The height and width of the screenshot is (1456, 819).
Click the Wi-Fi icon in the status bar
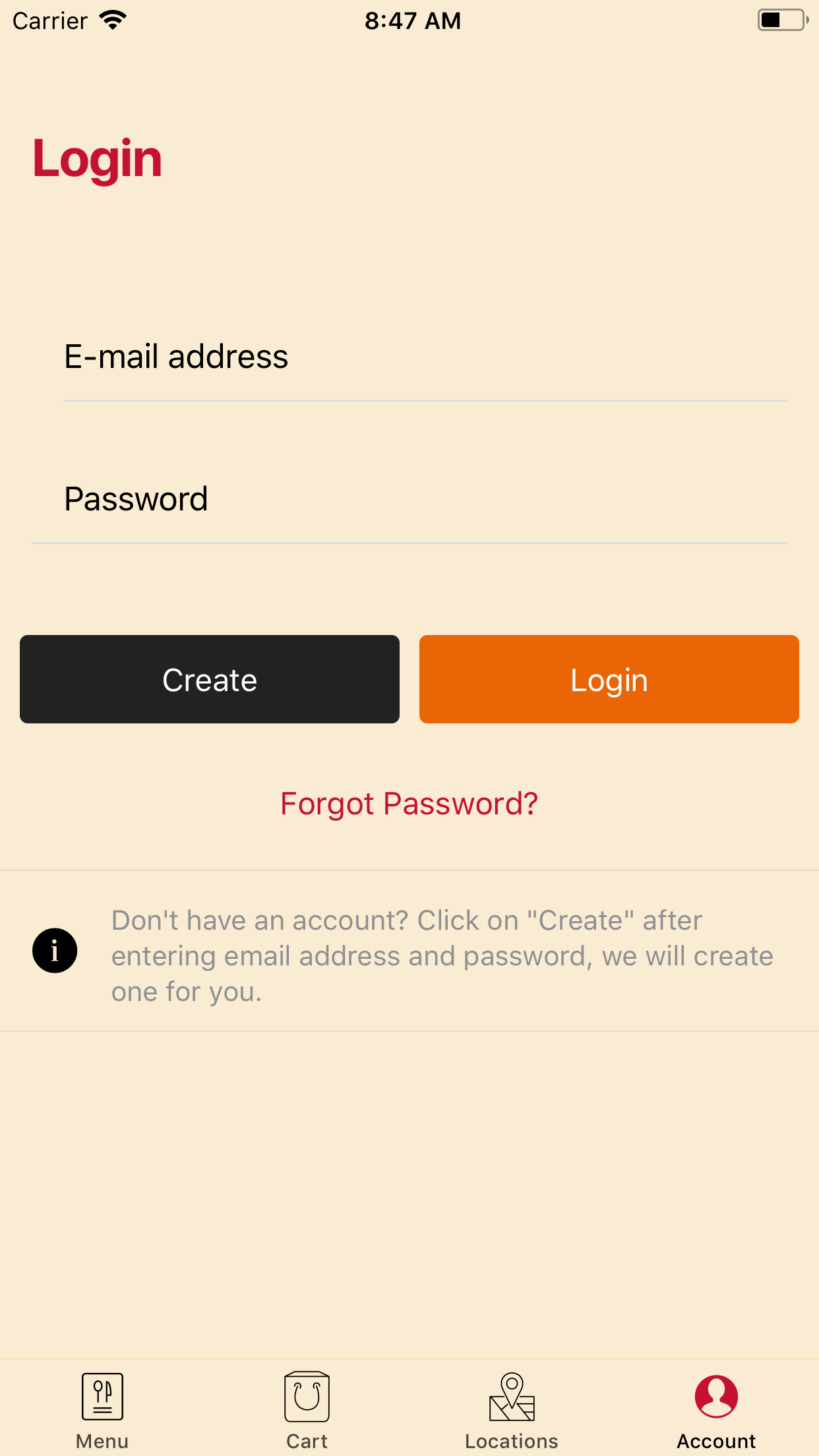[x=113, y=20]
